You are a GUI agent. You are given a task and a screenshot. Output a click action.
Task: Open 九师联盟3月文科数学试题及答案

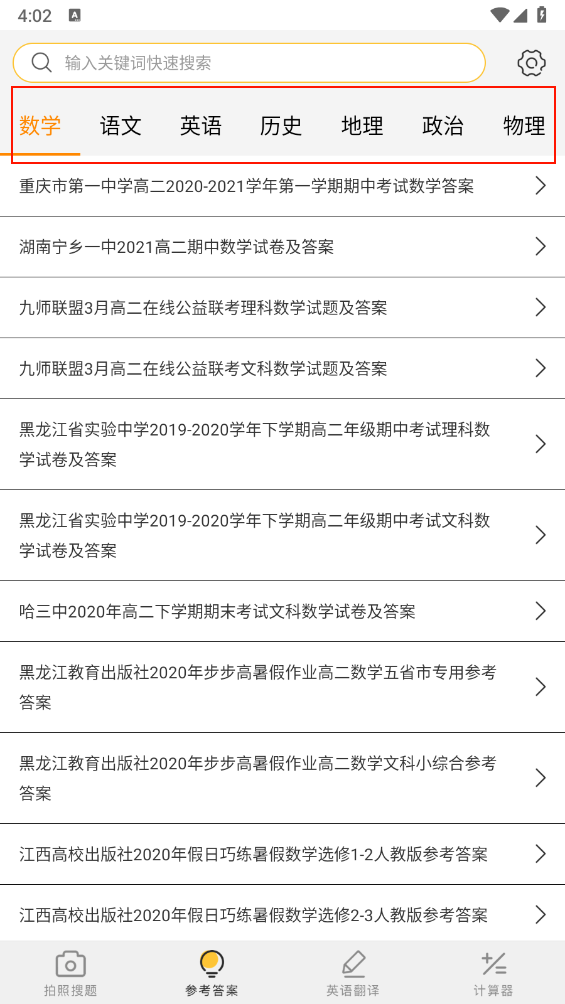(282, 368)
